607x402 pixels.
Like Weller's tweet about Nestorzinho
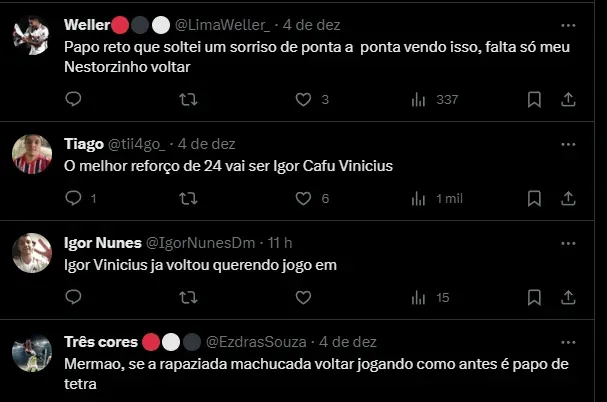pos(304,99)
